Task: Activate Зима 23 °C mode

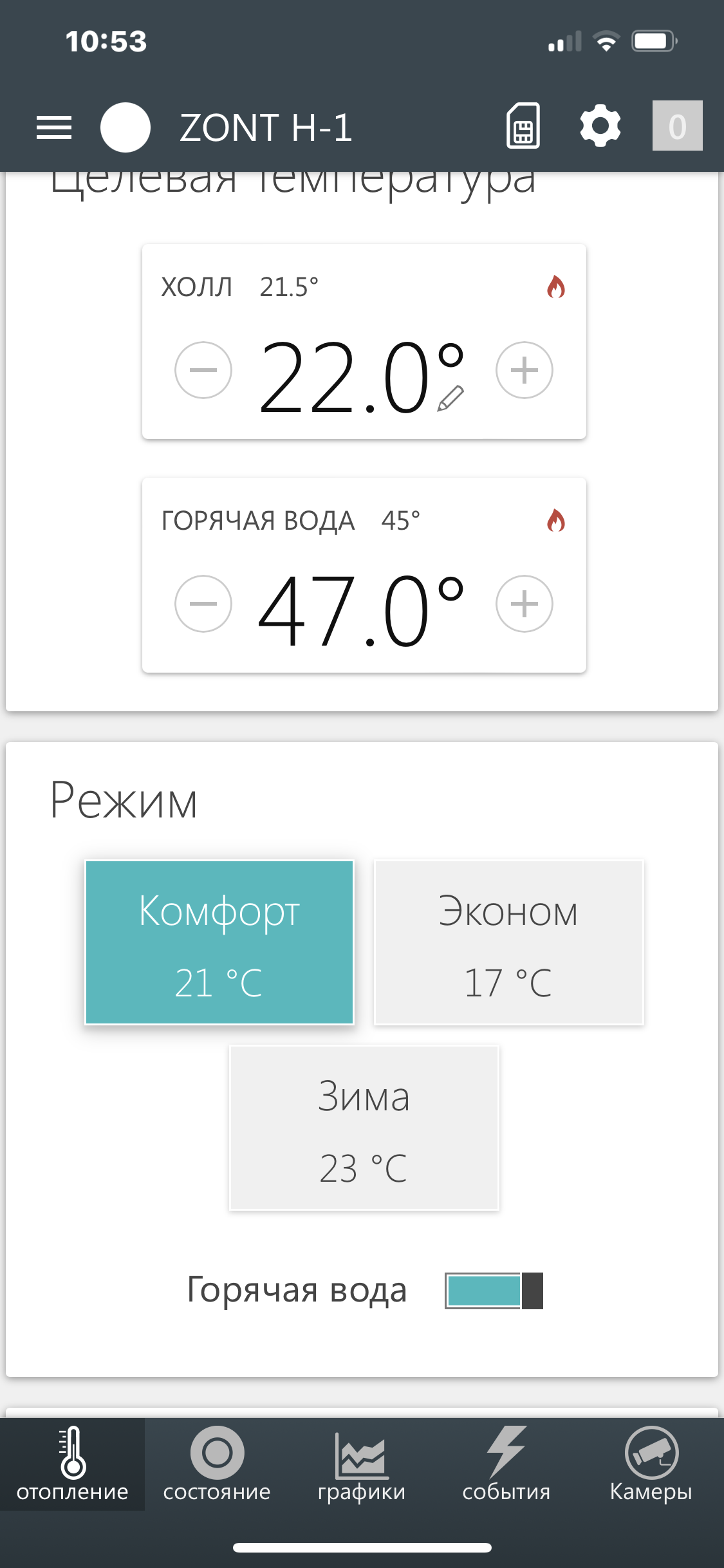Action: click(x=364, y=1128)
